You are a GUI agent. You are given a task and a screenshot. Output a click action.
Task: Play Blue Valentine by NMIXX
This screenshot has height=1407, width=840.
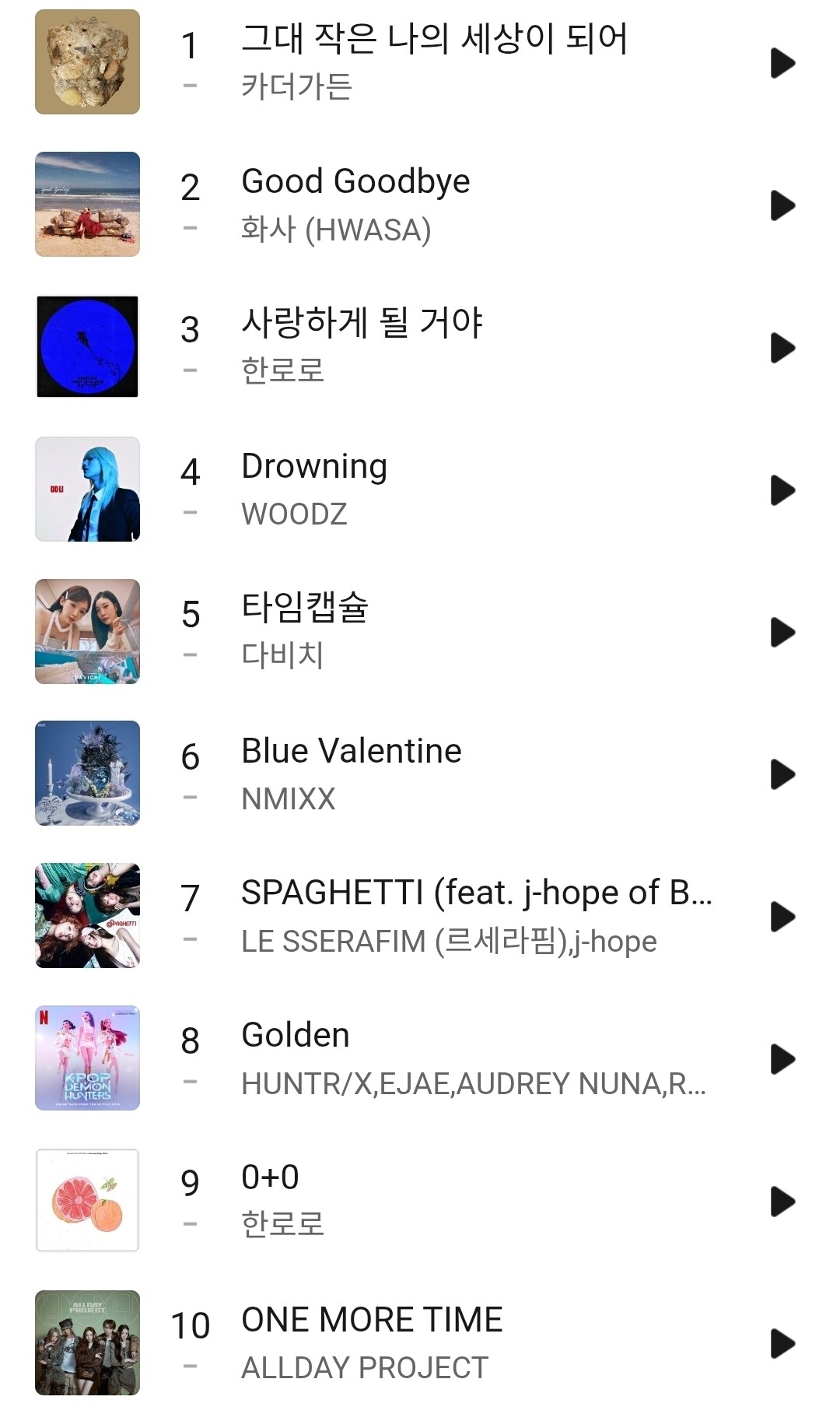pos(782,774)
